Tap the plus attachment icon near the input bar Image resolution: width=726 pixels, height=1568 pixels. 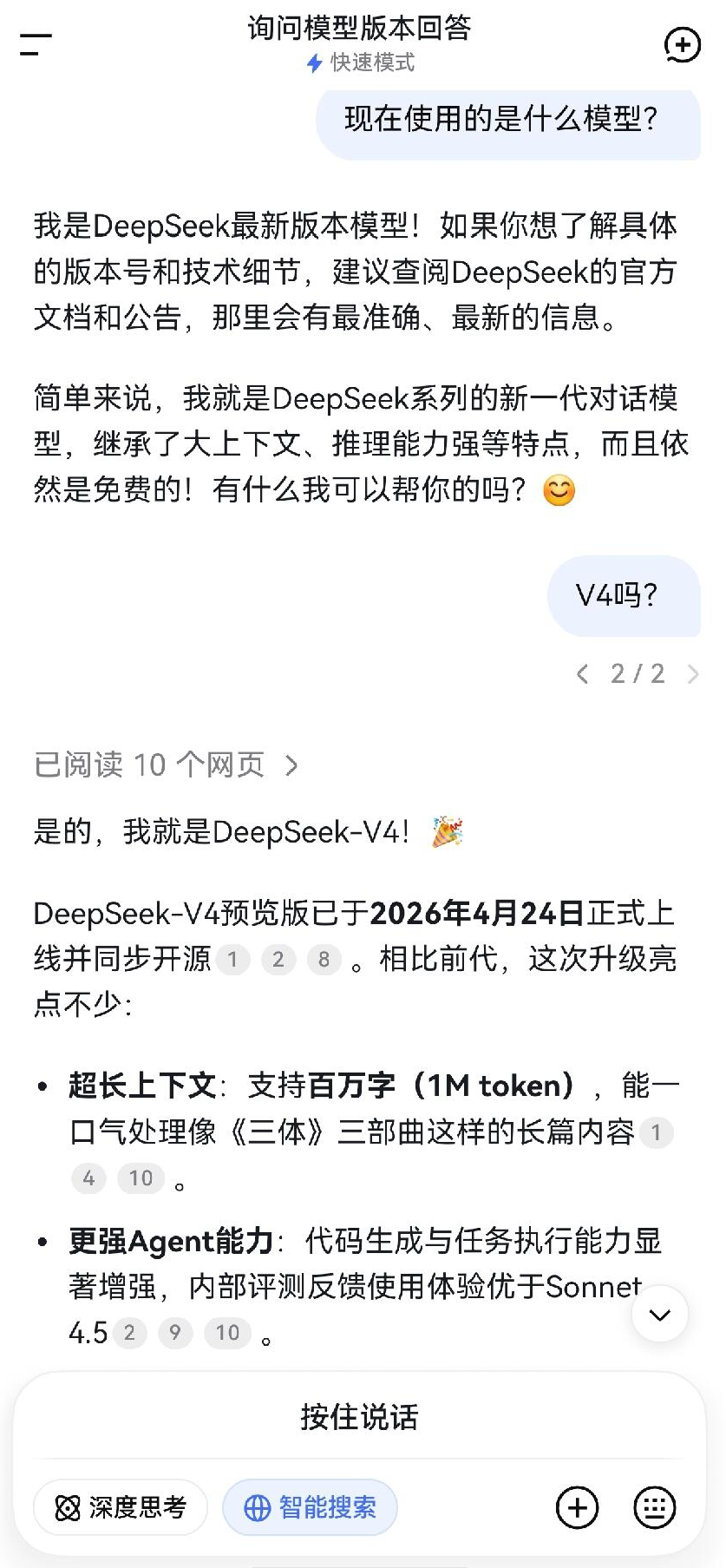(577, 1508)
